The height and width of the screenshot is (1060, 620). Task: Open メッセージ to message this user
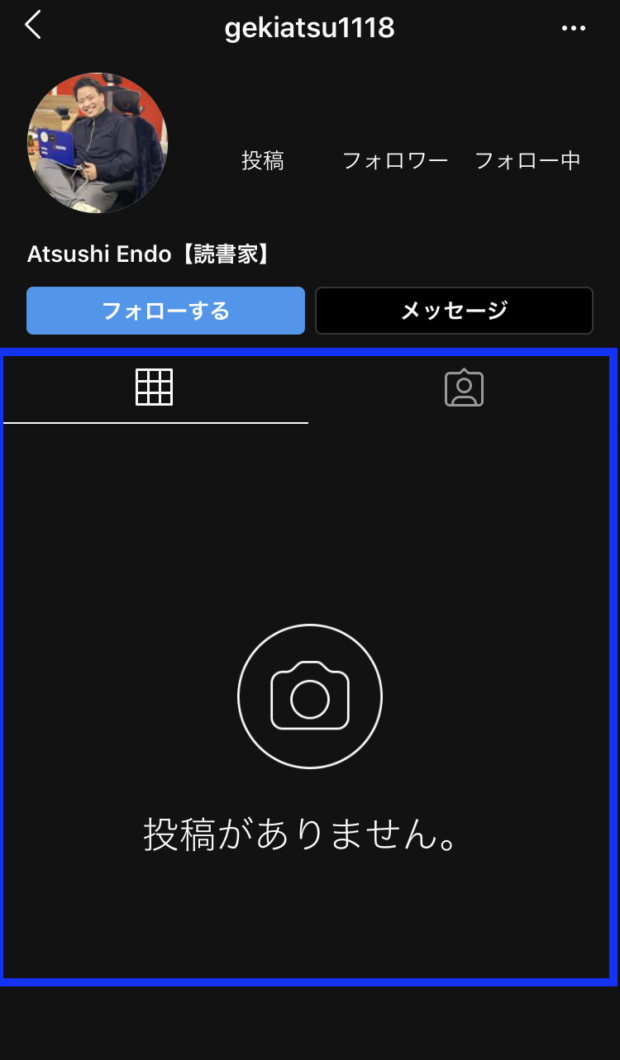coord(454,310)
